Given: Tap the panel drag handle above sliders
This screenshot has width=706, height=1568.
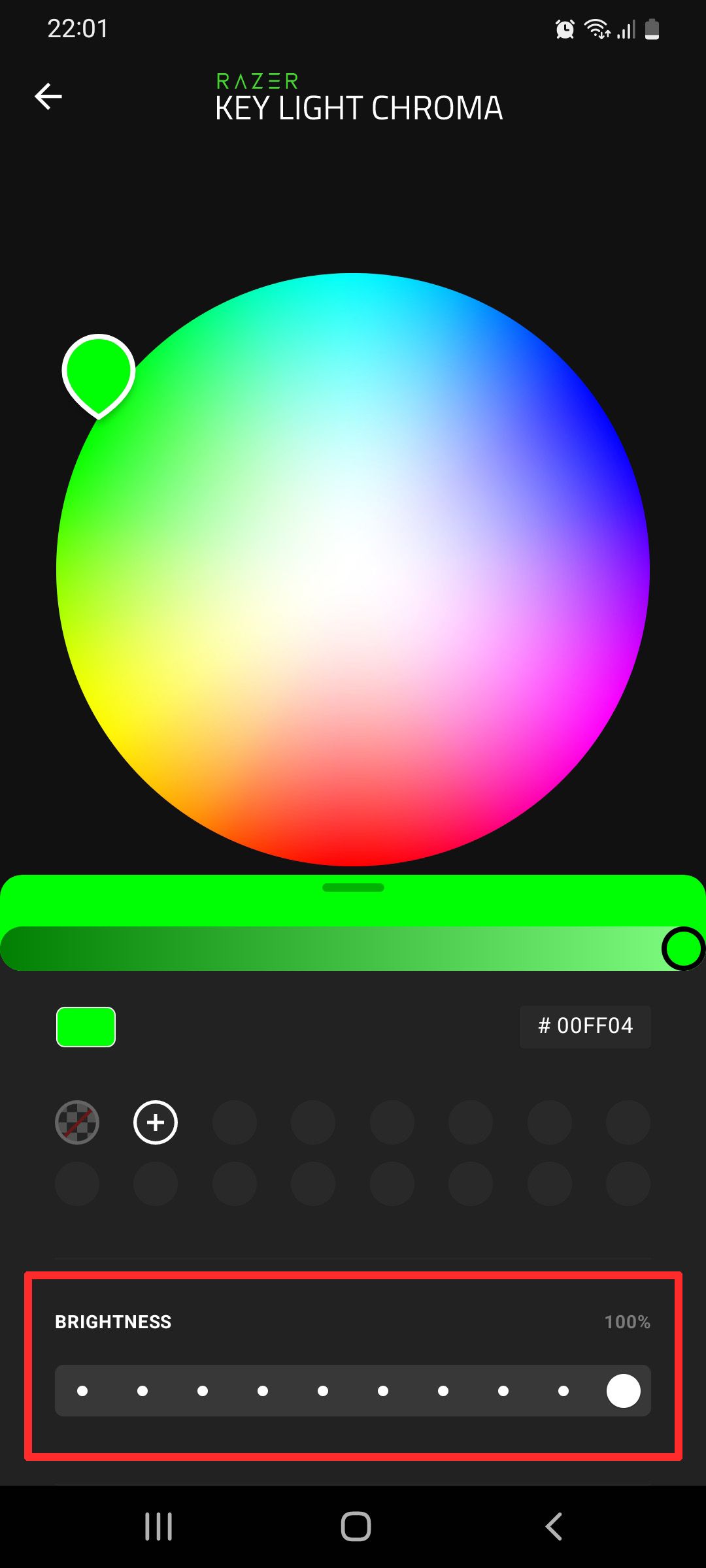Looking at the screenshot, I should point(353,888).
